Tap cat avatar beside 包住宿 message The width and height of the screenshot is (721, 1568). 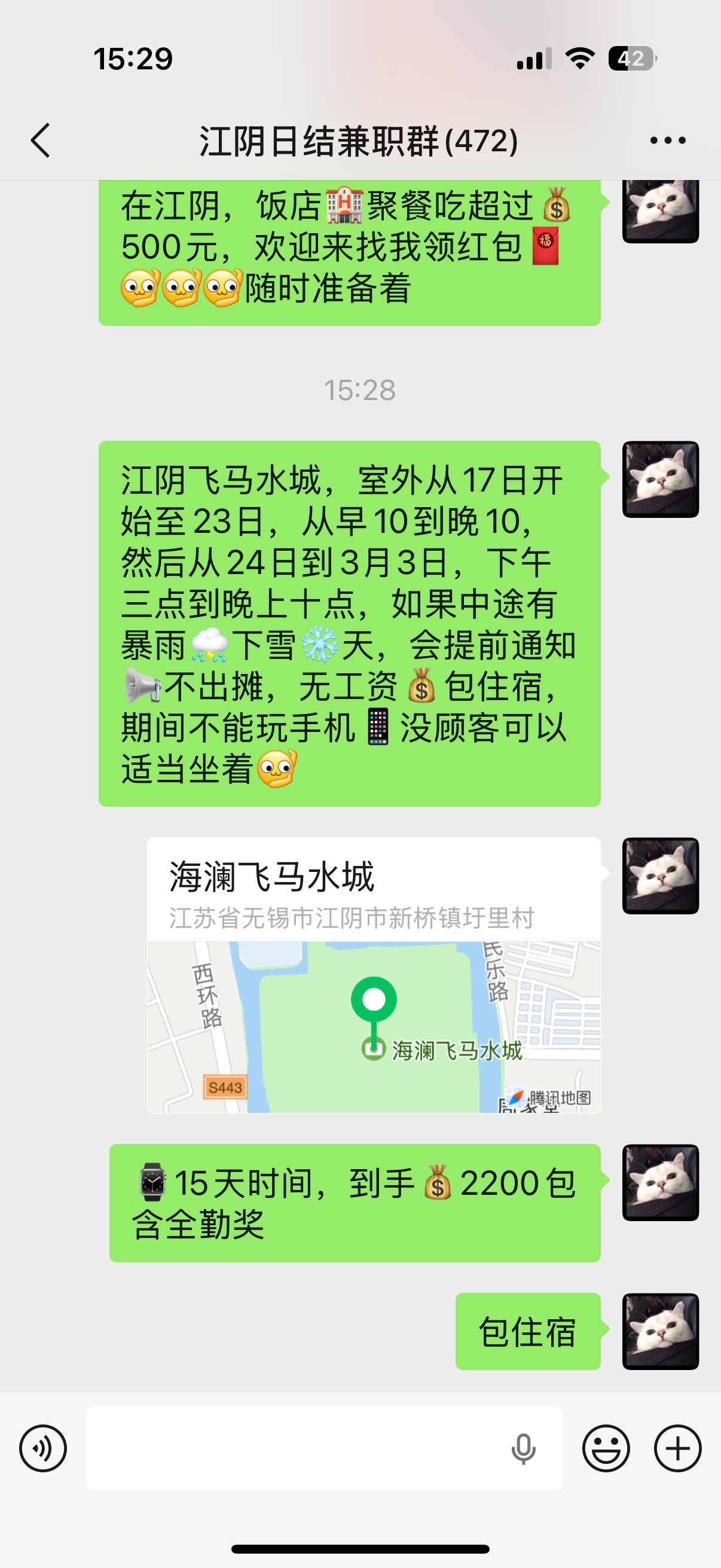(x=660, y=1331)
